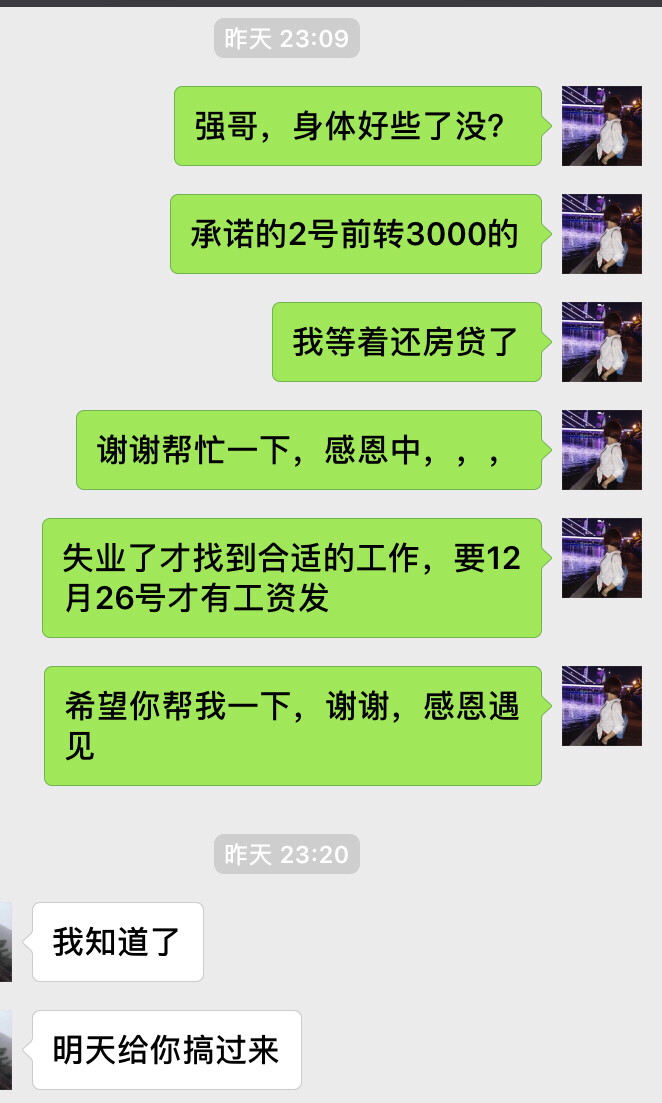Viewport: 662px width, 1103px height.
Task: Open sender's avatar beside "强哥,身体好些了没?"
Action: (x=601, y=126)
